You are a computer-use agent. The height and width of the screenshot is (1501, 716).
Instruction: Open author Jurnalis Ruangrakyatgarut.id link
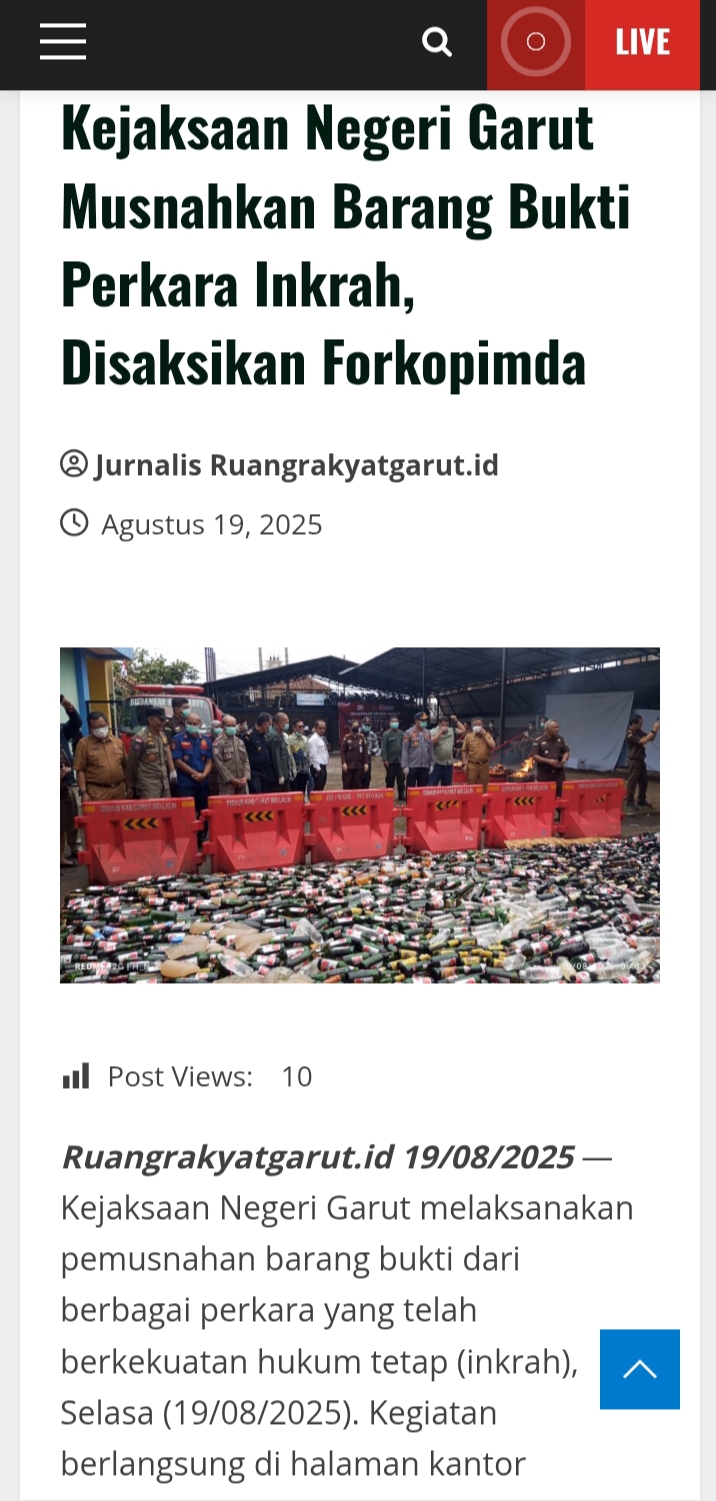pyautogui.click(x=296, y=465)
